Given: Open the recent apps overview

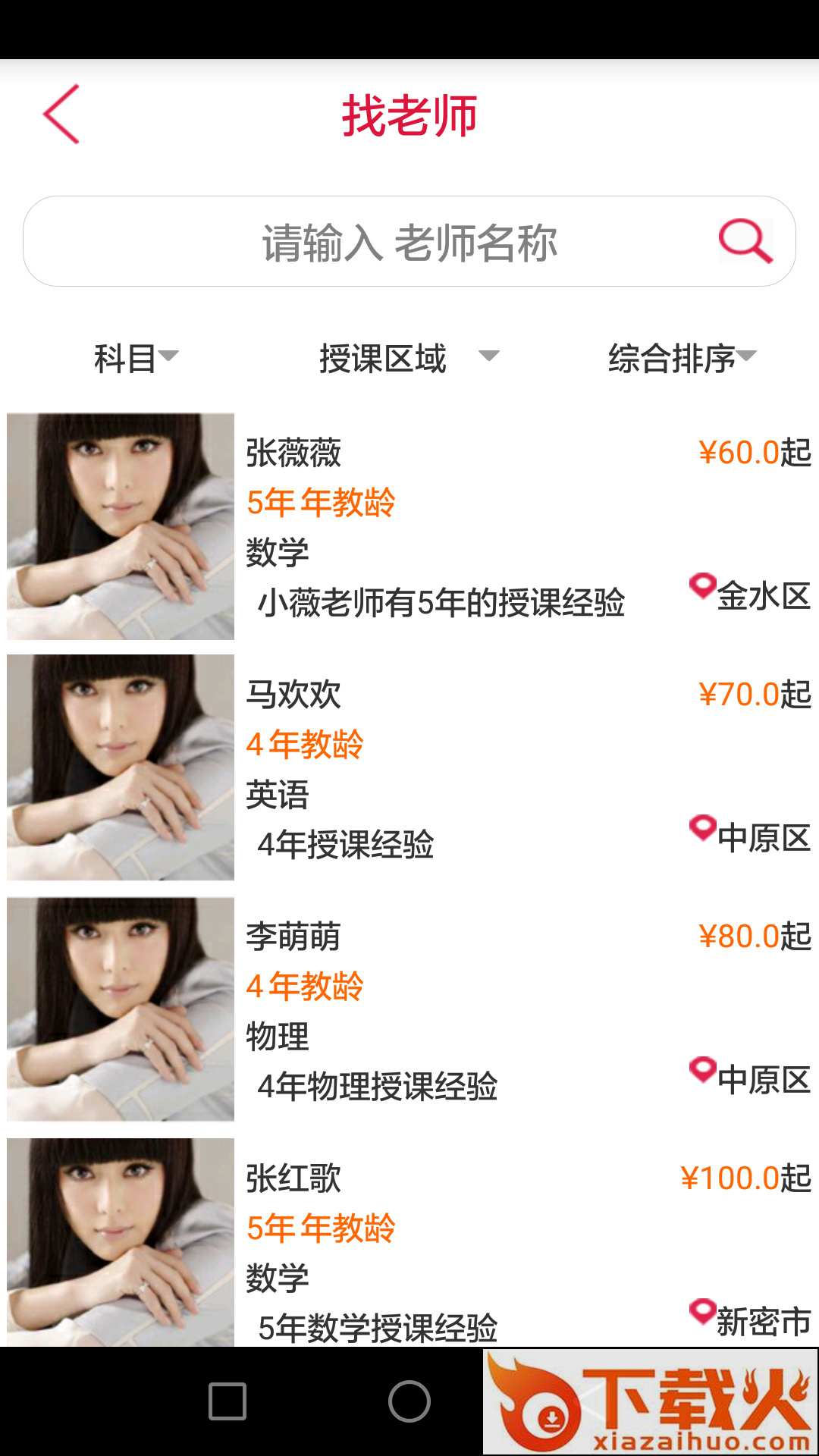Looking at the screenshot, I should pos(227,1401).
